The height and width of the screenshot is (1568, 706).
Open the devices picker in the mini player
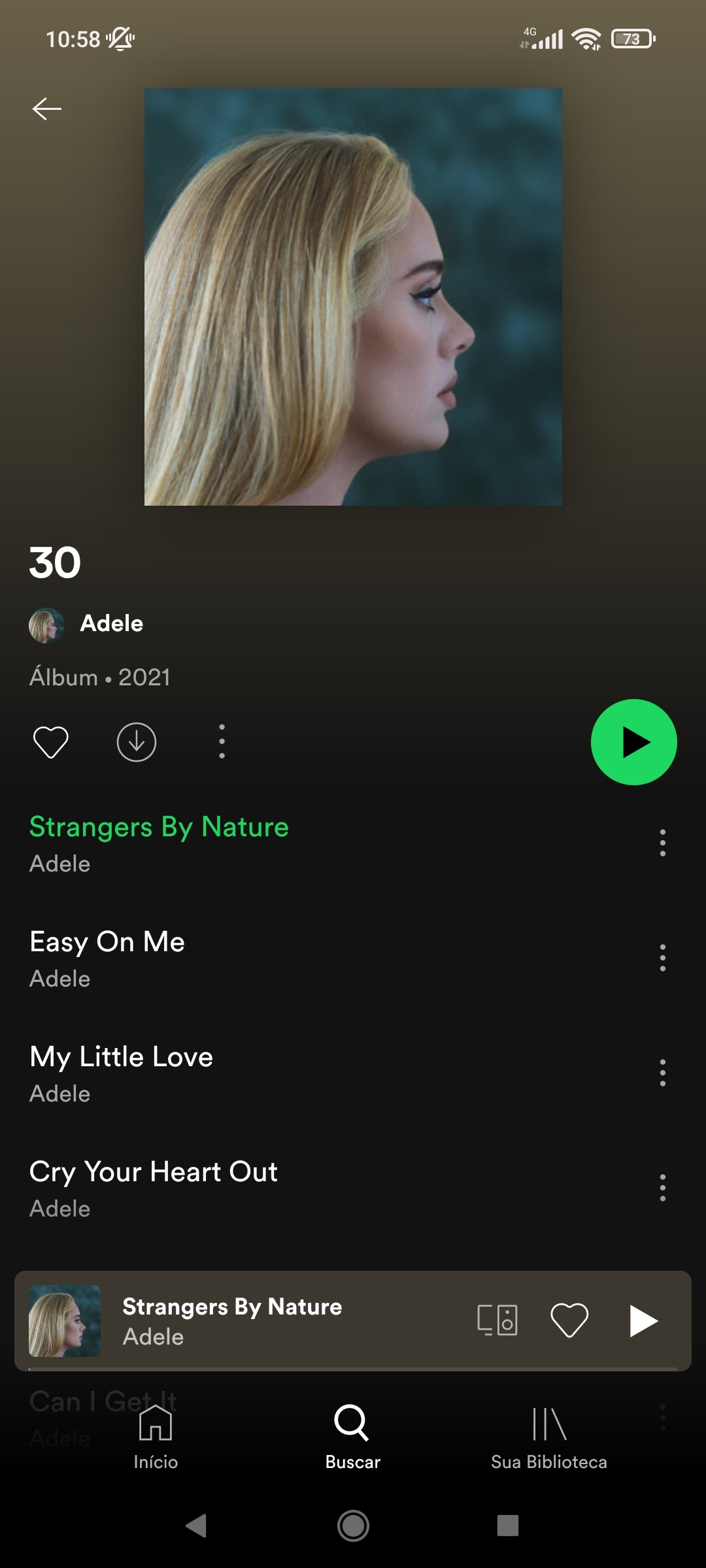[x=497, y=1320]
